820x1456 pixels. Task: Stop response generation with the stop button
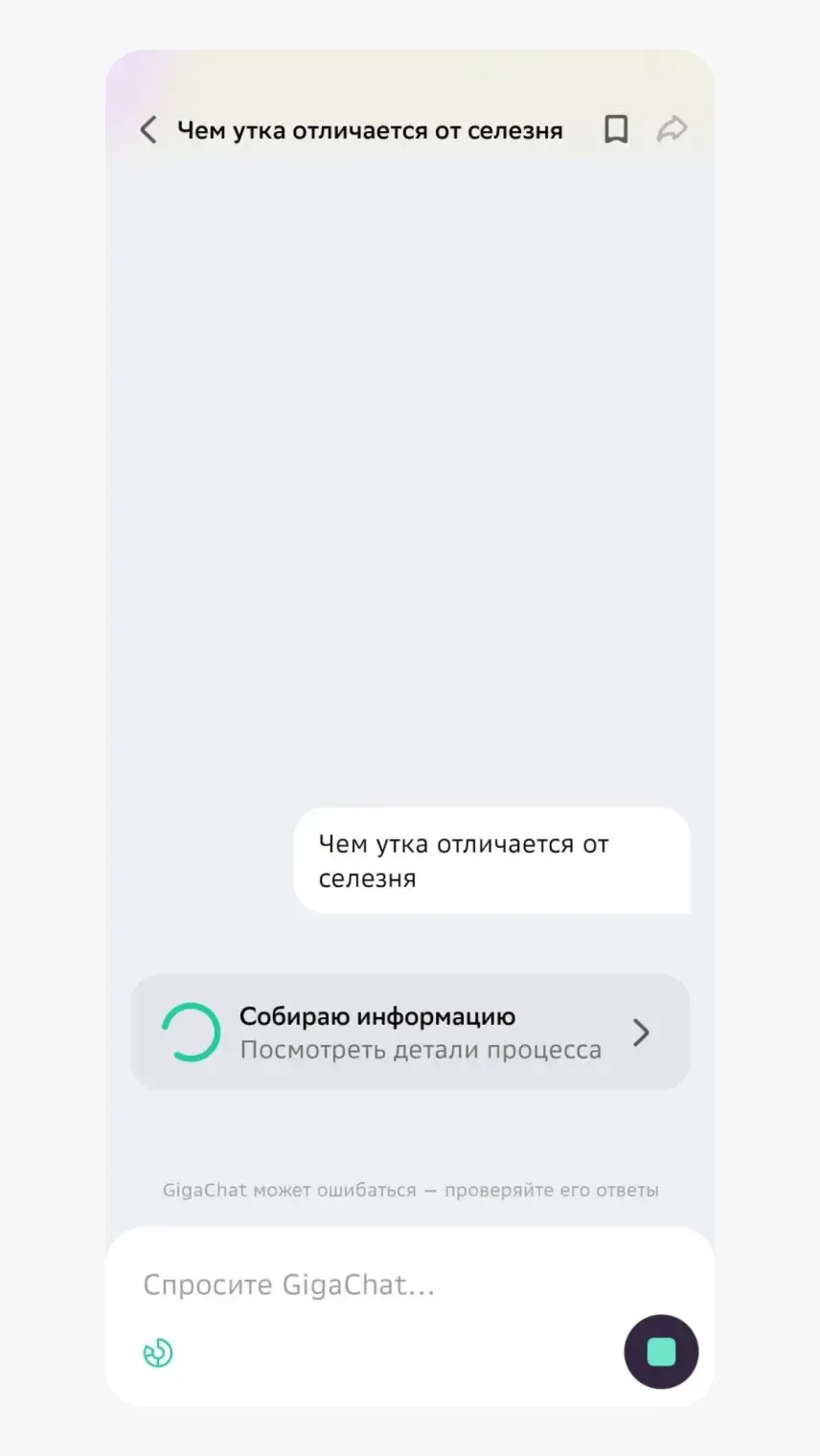coord(661,1352)
